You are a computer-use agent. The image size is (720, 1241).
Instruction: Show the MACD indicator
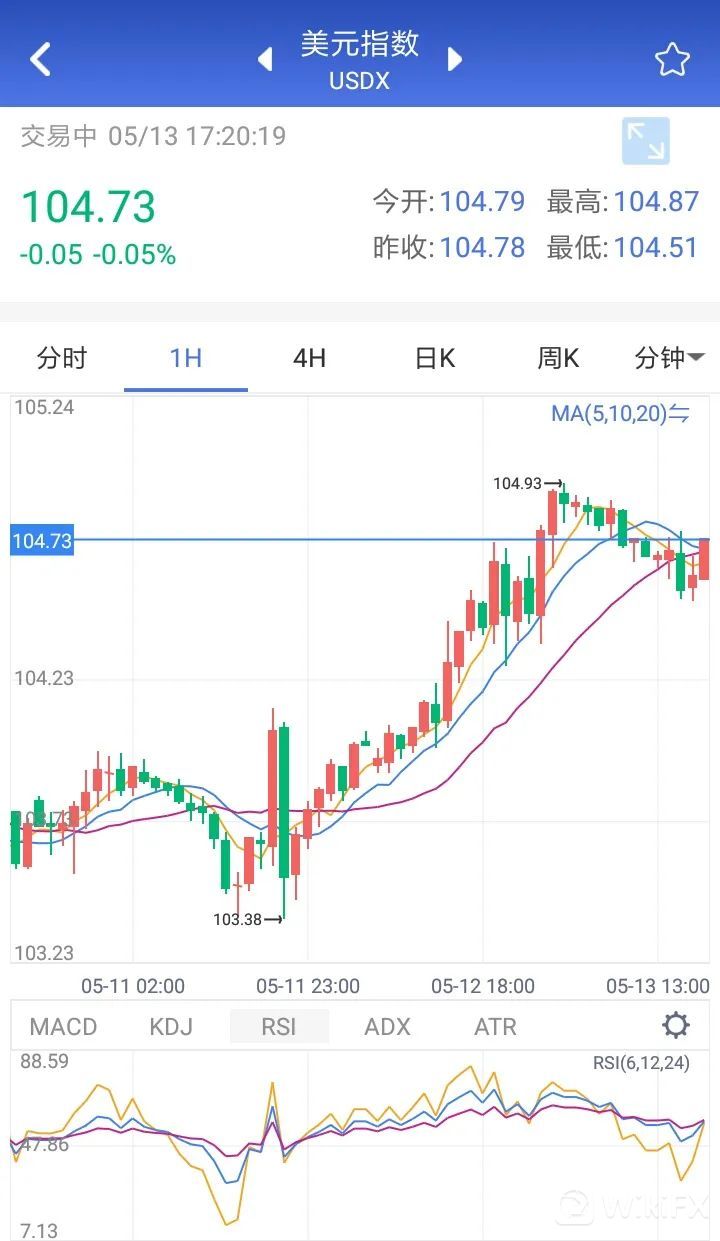64,1026
